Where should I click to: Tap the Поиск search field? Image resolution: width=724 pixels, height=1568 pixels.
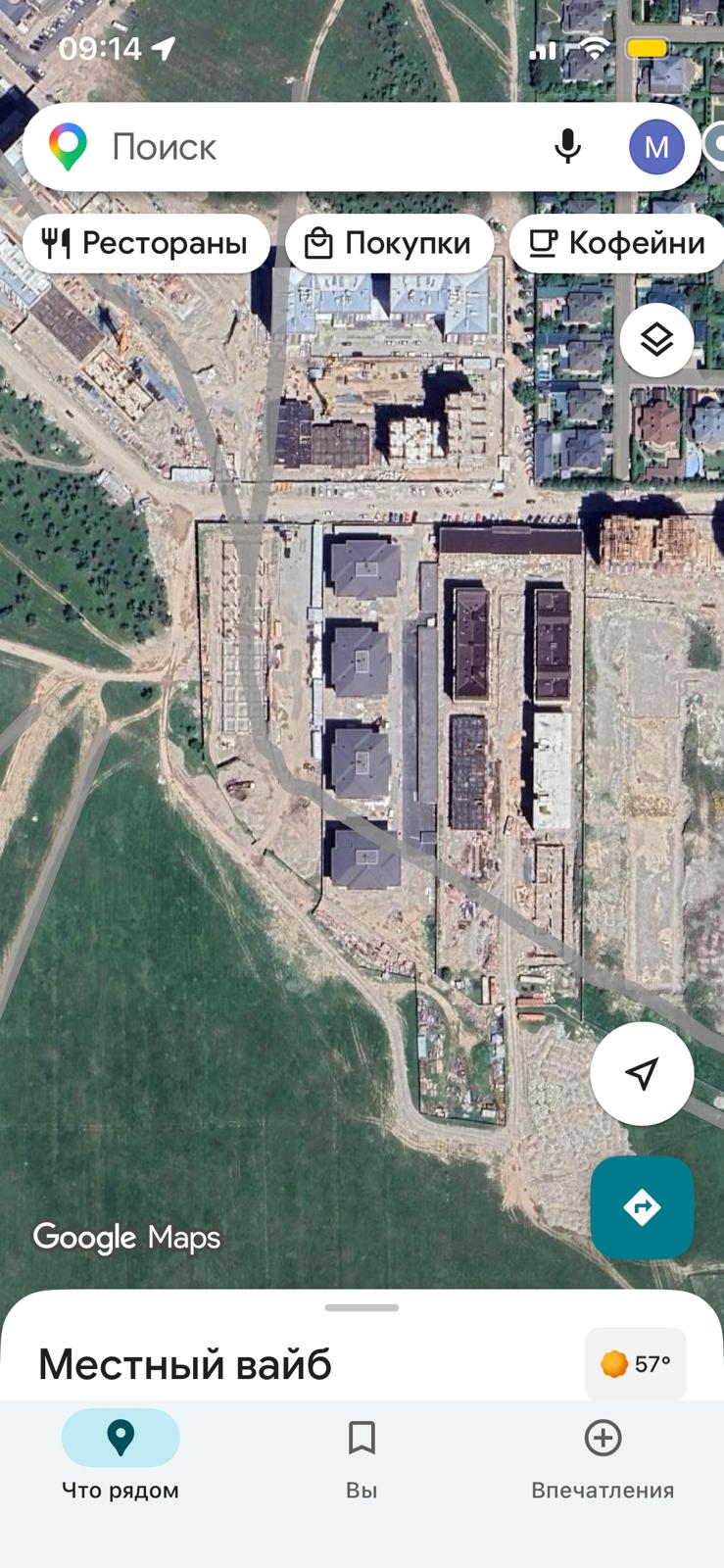coord(294,147)
